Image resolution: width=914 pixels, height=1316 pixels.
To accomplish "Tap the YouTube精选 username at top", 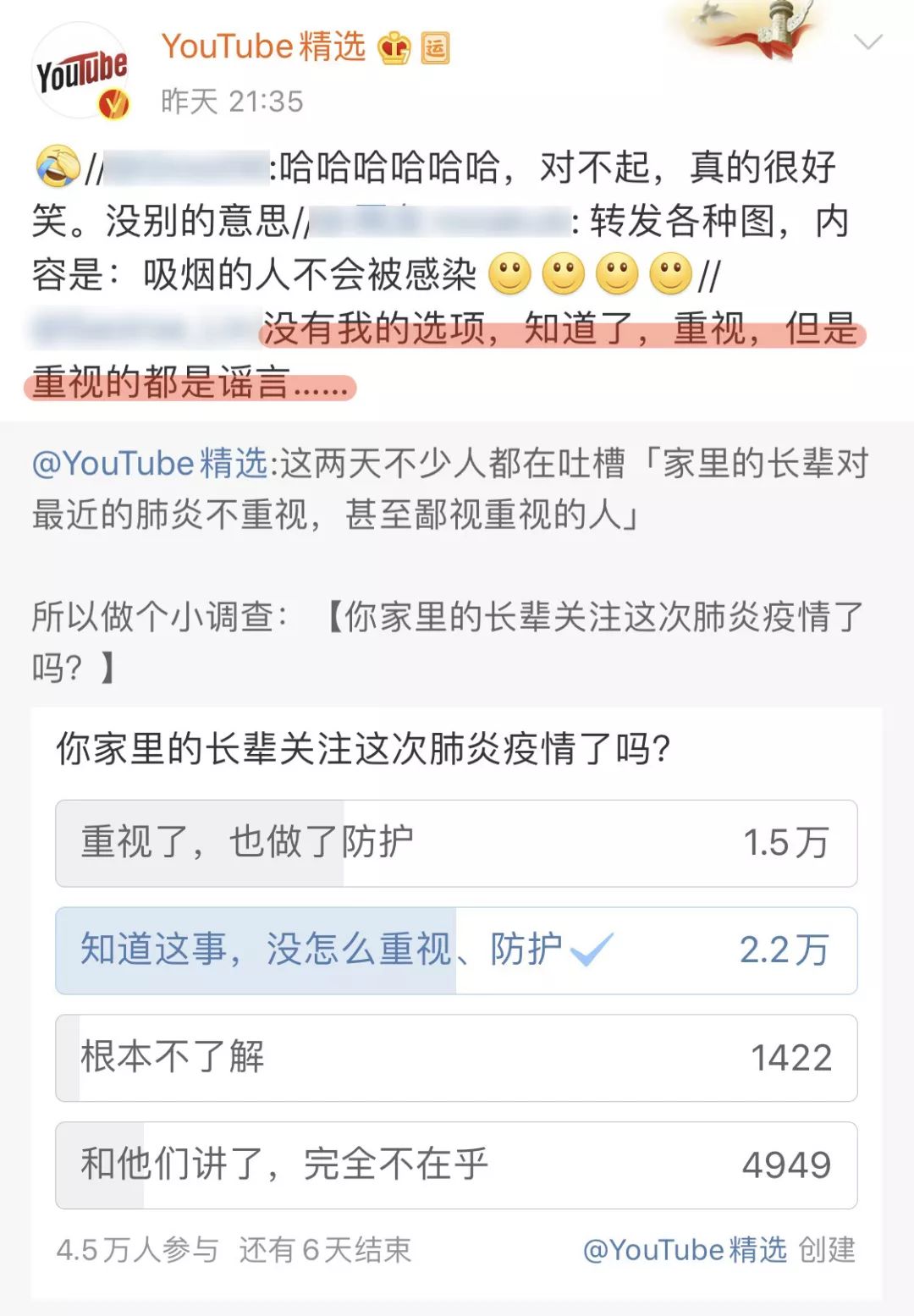I will 263,47.
